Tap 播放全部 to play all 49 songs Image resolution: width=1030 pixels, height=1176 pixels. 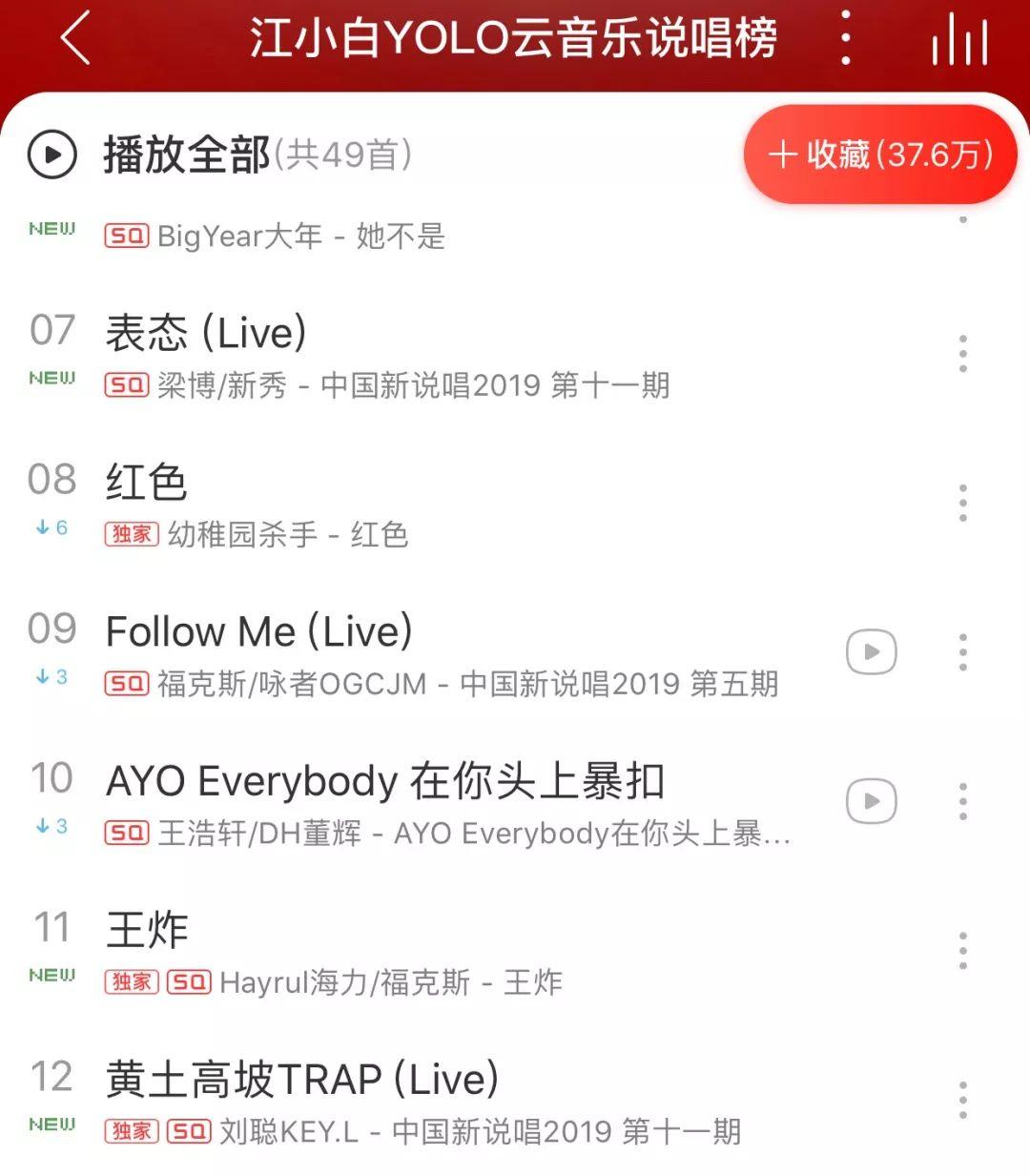click(x=187, y=155)
